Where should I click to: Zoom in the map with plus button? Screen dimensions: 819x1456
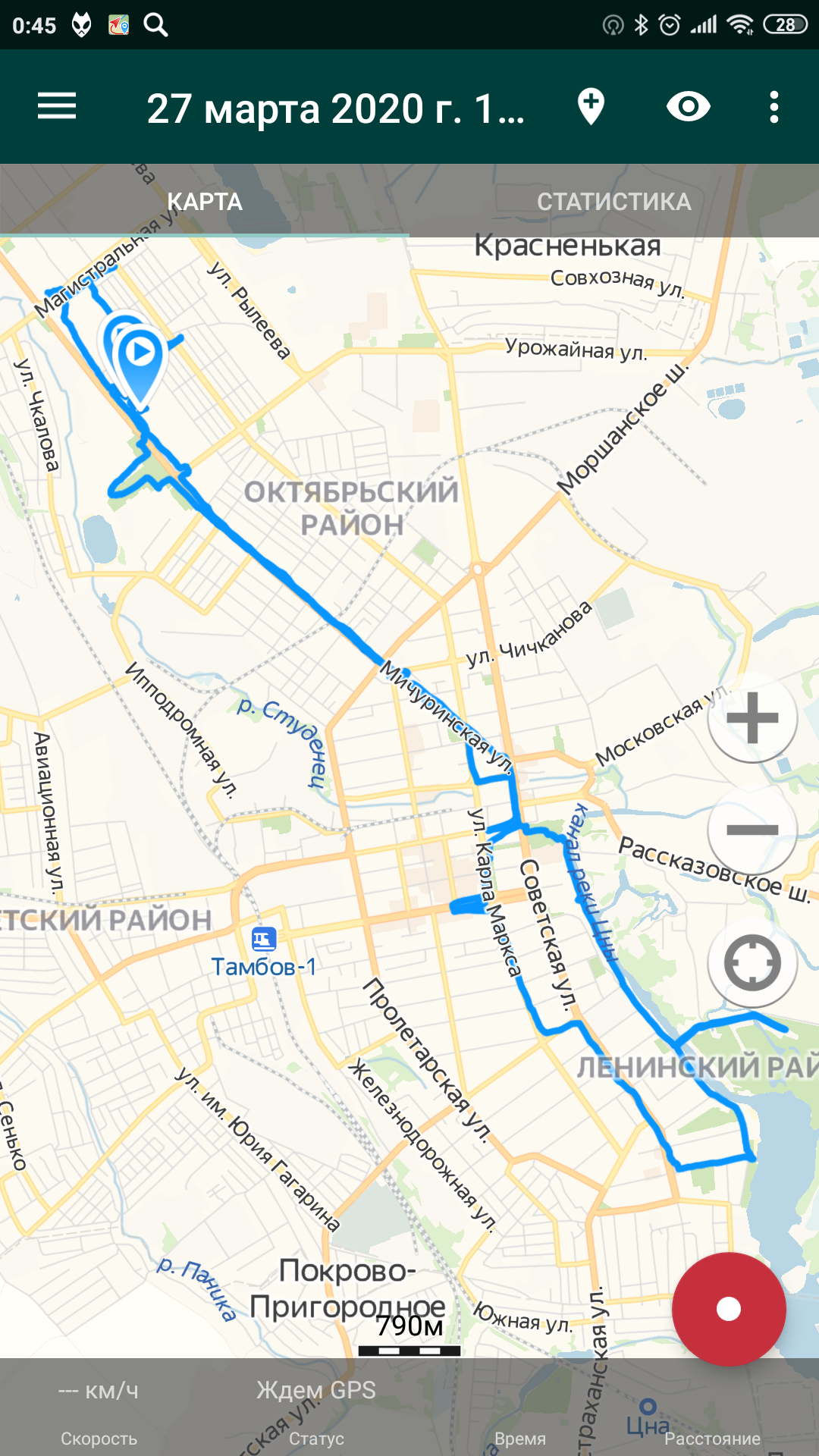(752, 717)
